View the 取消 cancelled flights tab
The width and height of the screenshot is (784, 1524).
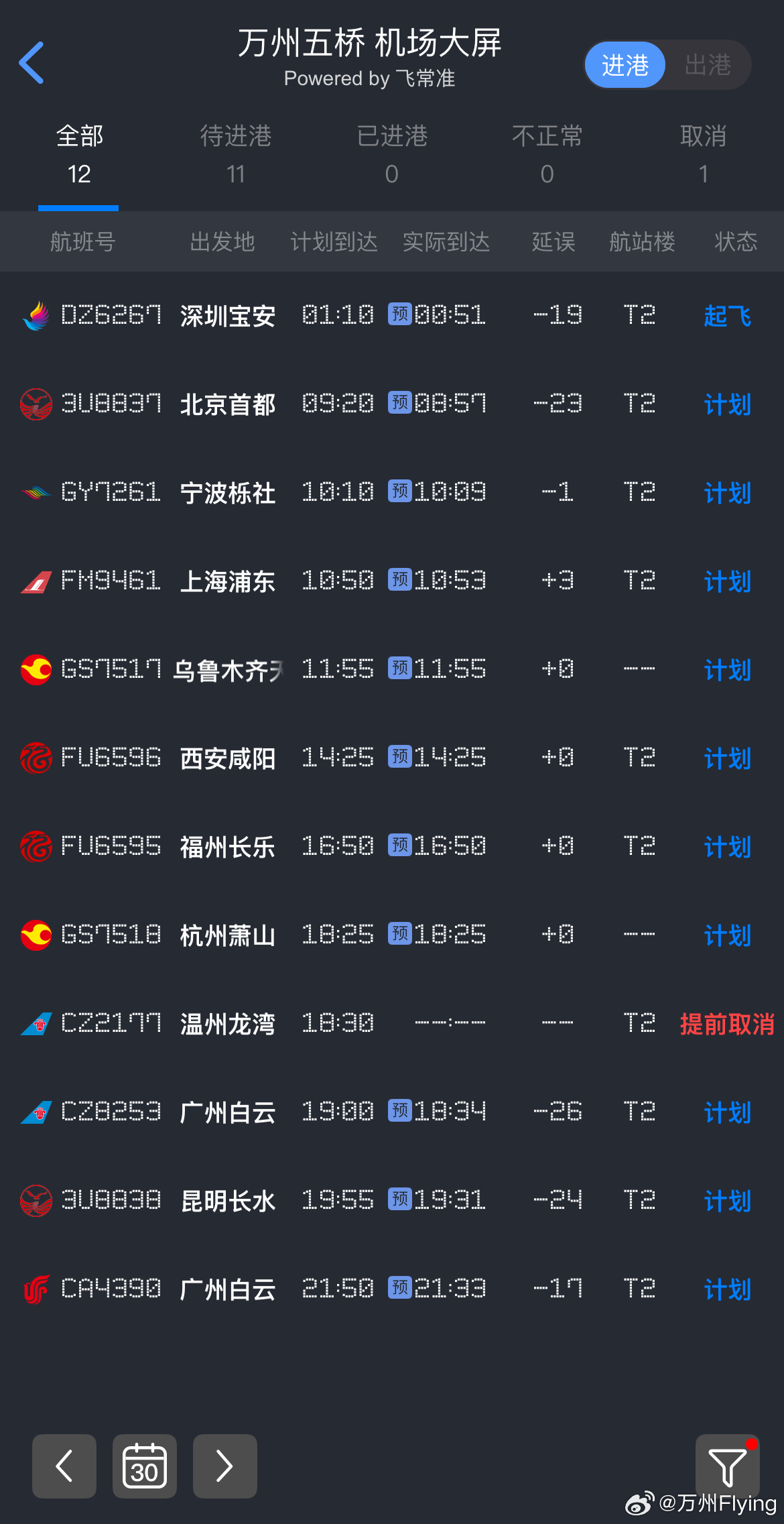[703, 154]
